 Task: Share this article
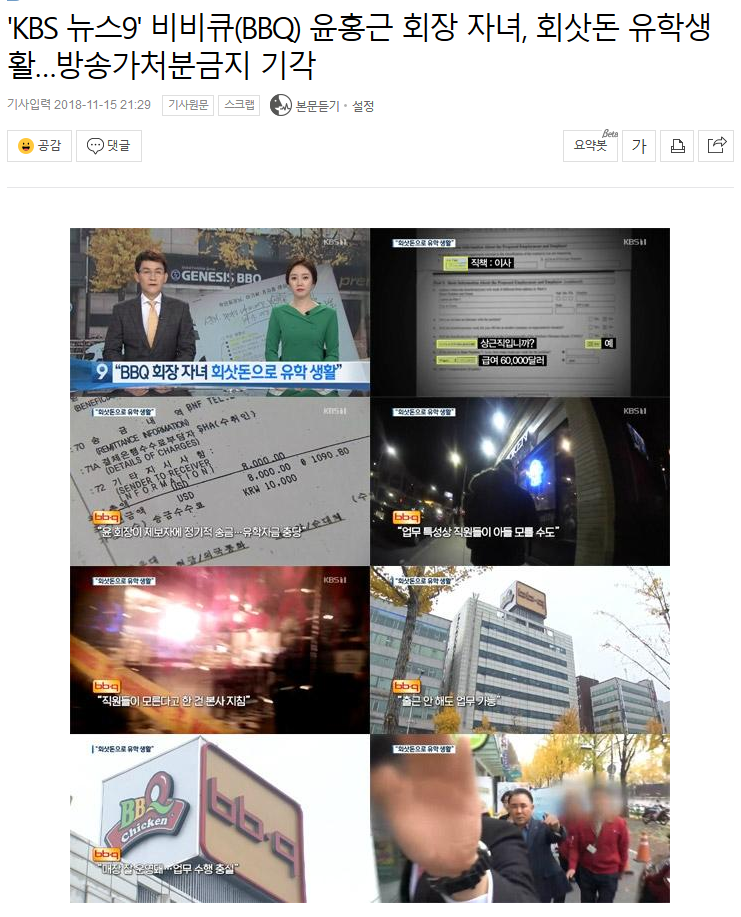point(716,146)
